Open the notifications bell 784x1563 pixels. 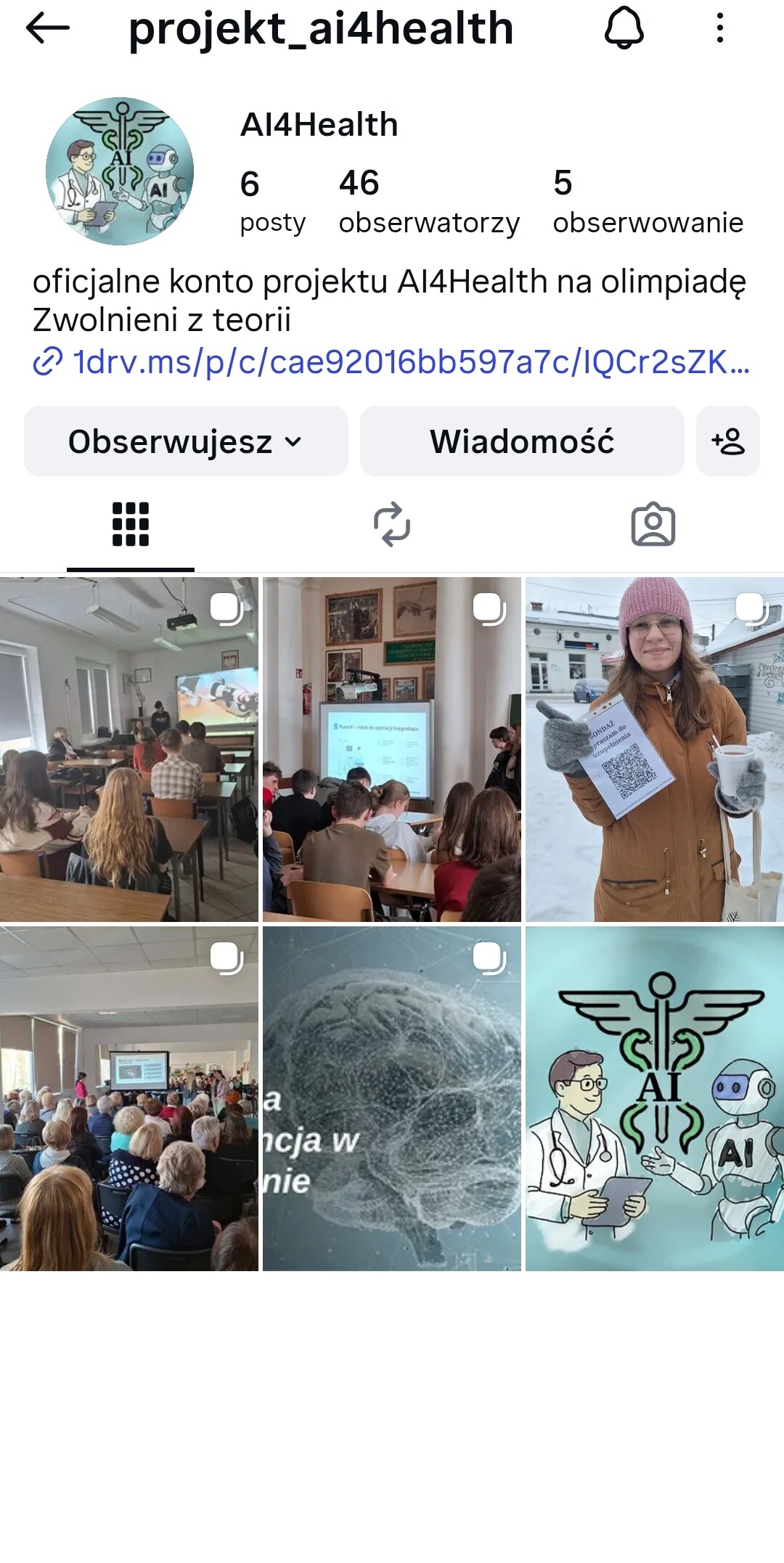(624, 28)
